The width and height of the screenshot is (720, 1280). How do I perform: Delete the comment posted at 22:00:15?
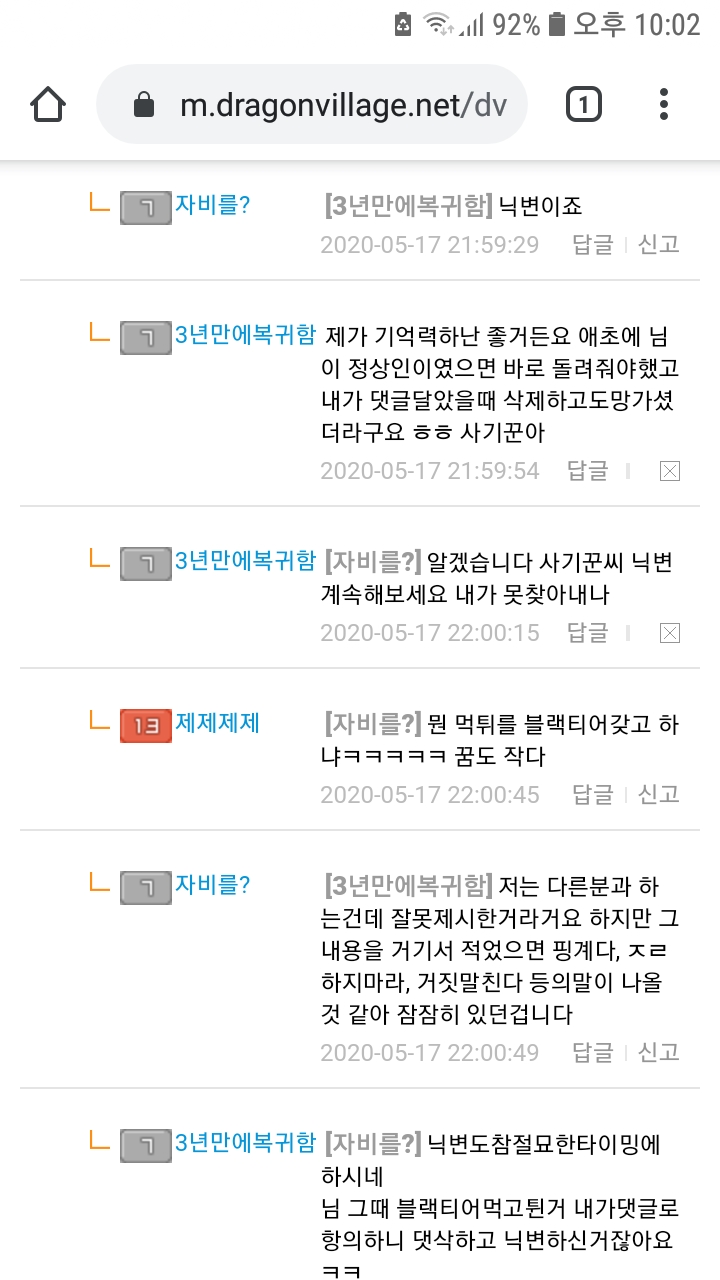(x=669, y=633)
